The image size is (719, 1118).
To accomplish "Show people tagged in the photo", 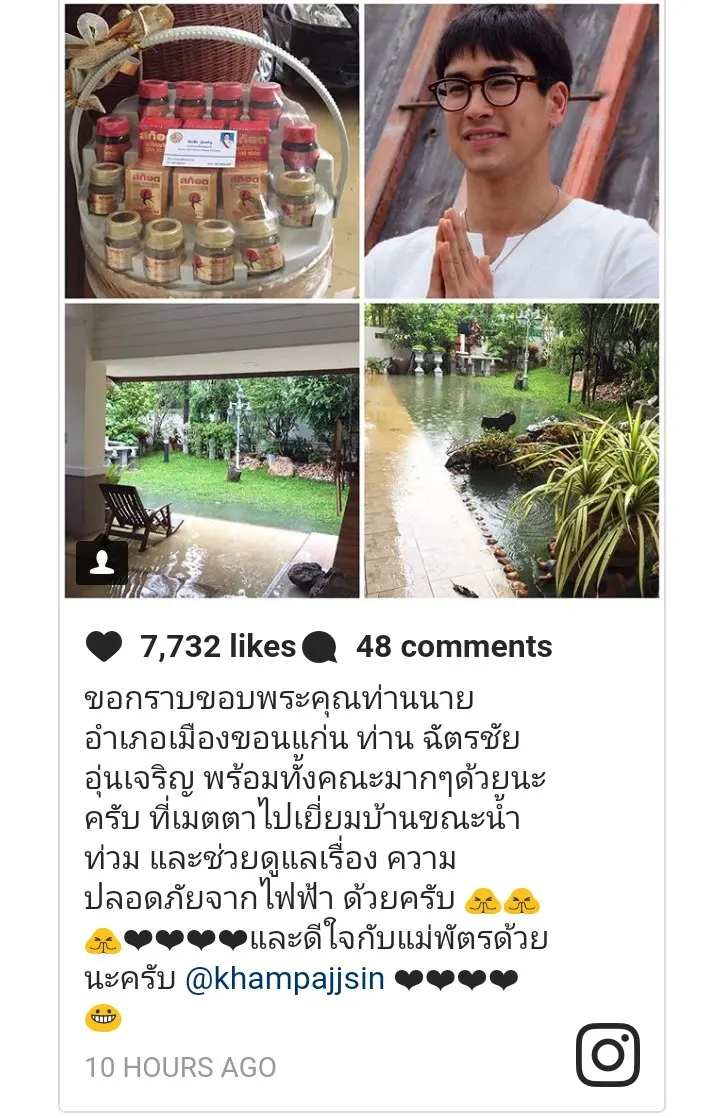I will coord(102,563).
